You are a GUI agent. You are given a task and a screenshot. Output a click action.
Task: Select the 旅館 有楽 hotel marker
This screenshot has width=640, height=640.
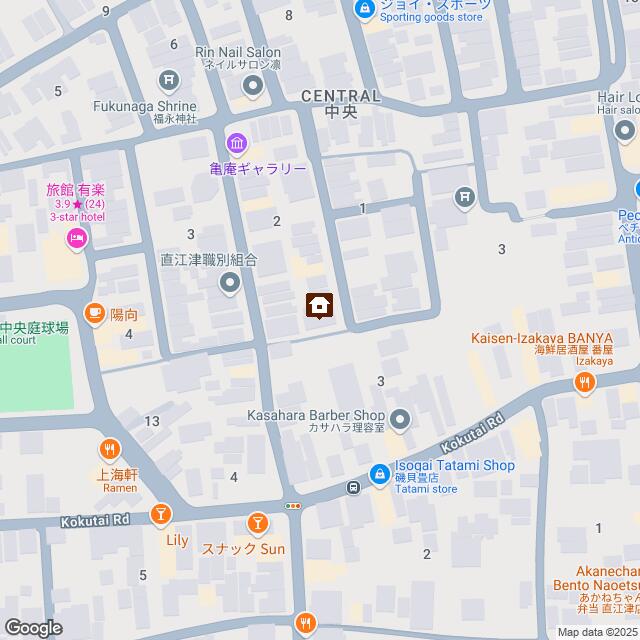[75, 237]
